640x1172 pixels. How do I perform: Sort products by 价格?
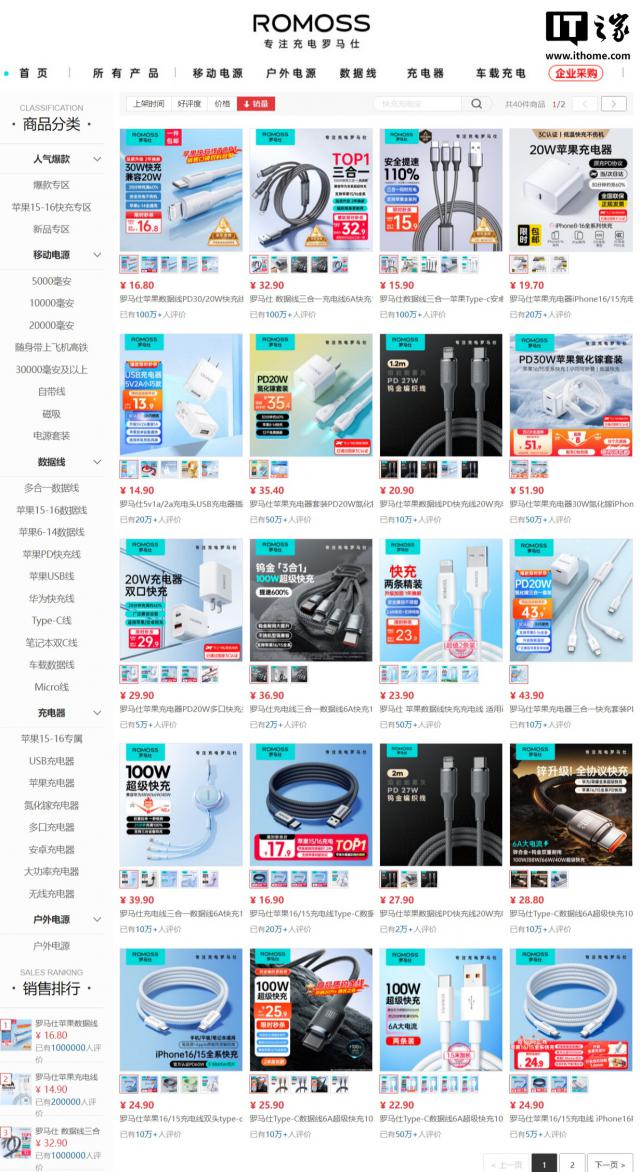(x=222, y=103)
